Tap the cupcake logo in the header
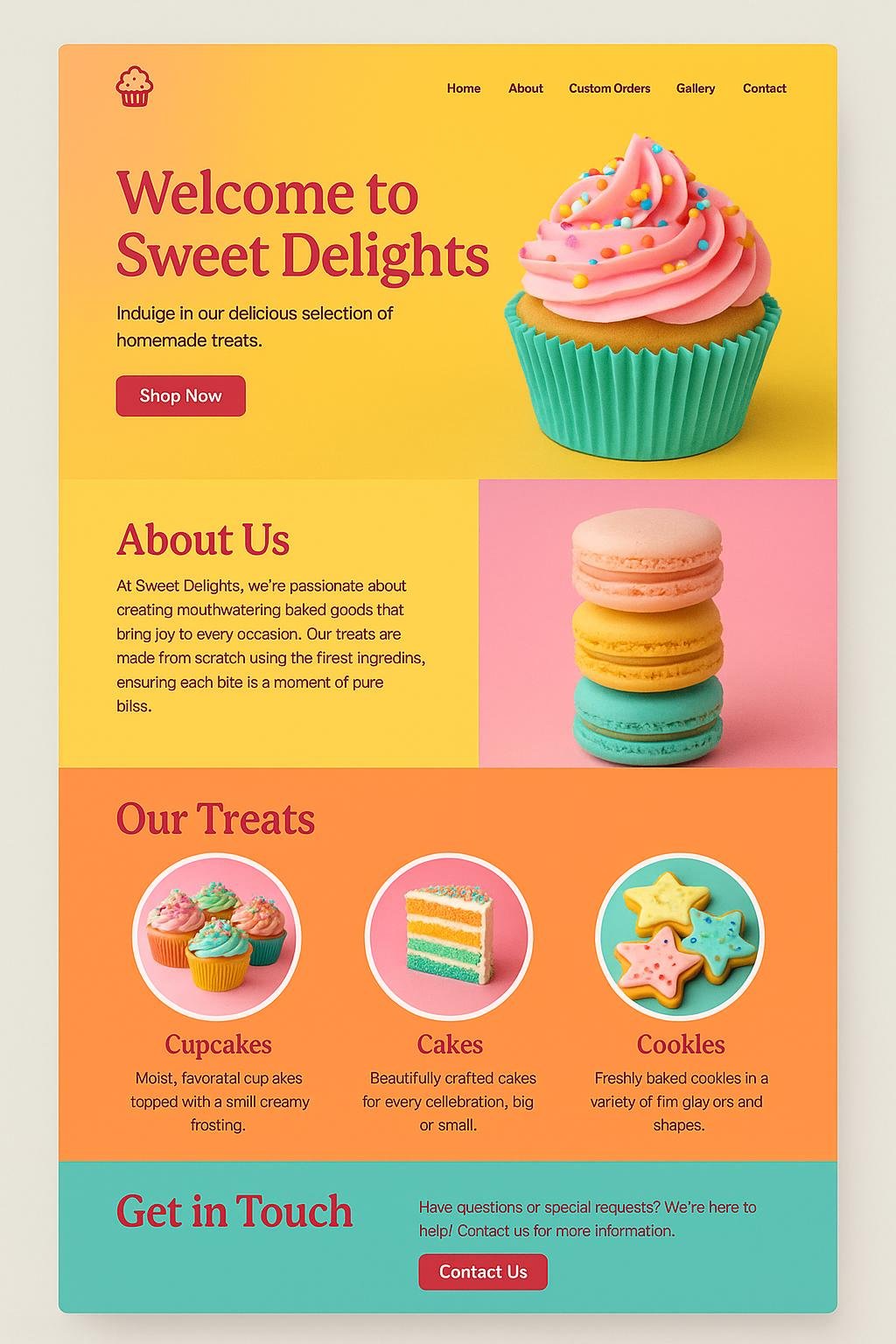The image size is (896, 1344). pos(134,87)
